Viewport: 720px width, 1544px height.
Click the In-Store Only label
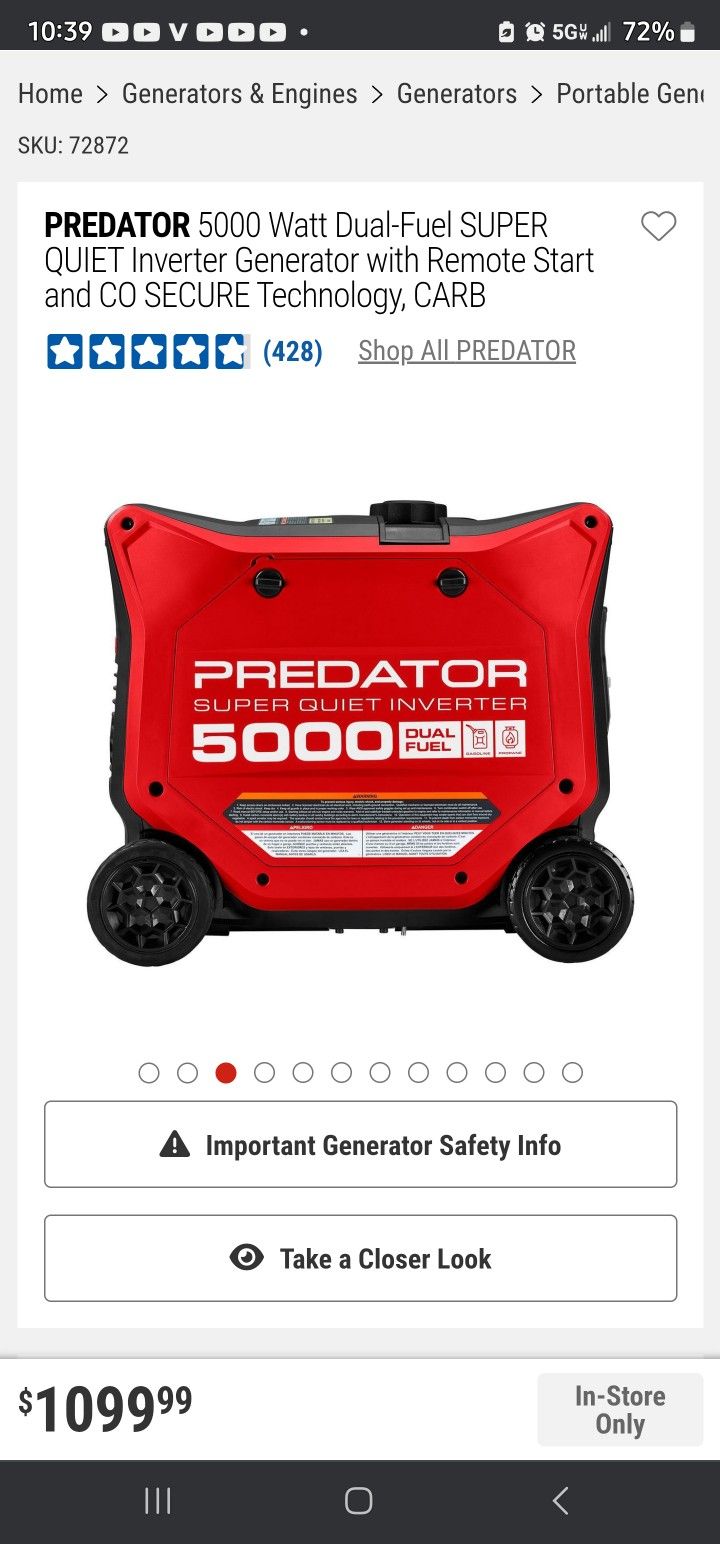(x=620, y=1409)
